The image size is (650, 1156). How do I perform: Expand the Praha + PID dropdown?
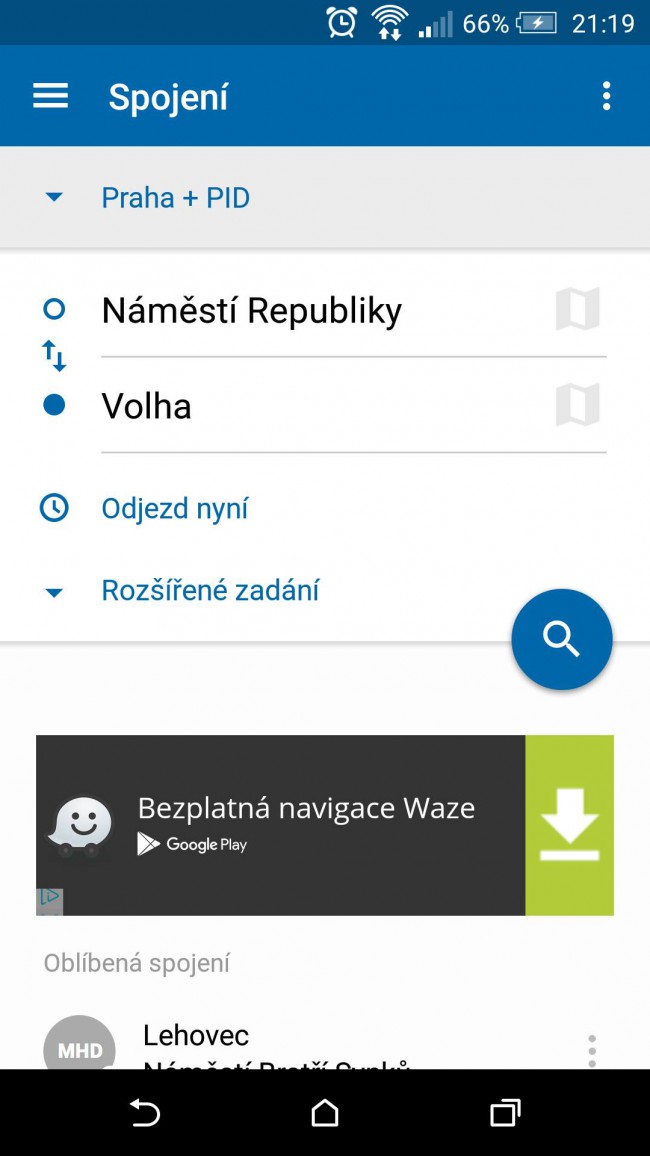pyautogui.click(x=175, y=198)
